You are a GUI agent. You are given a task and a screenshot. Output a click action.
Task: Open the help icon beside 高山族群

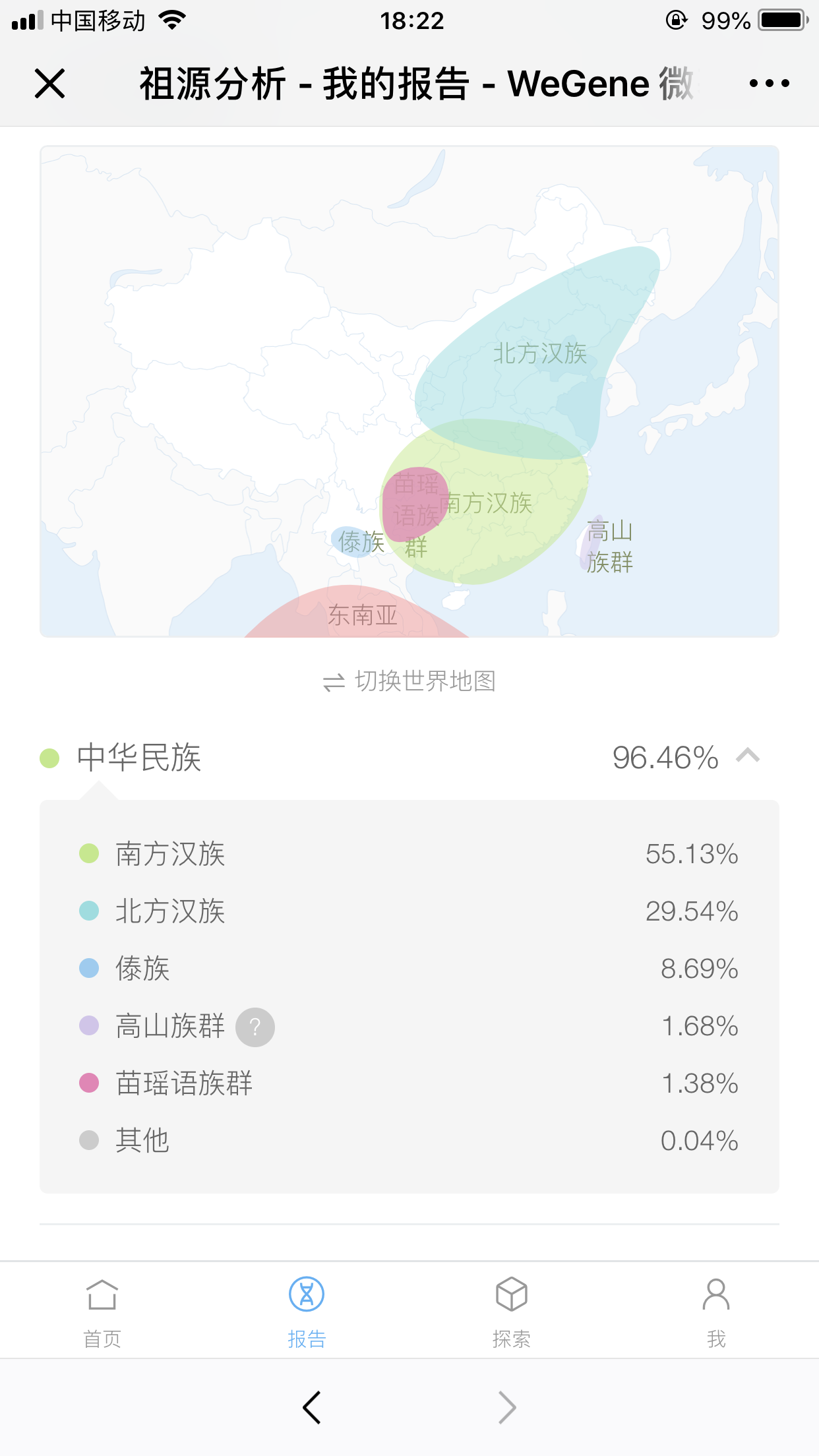tap(255, 1027)
